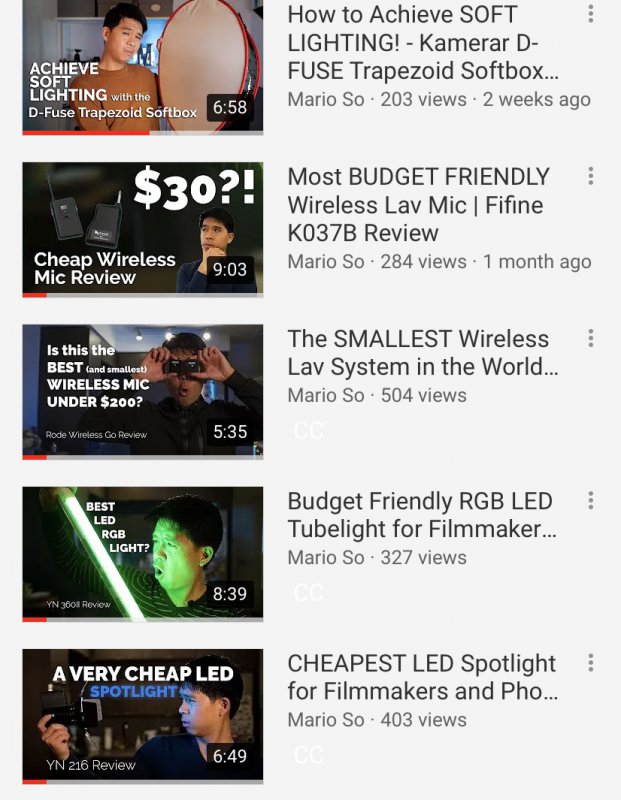Open options for CHEAPEST LED Spotlight video

(x=591, y=663)
